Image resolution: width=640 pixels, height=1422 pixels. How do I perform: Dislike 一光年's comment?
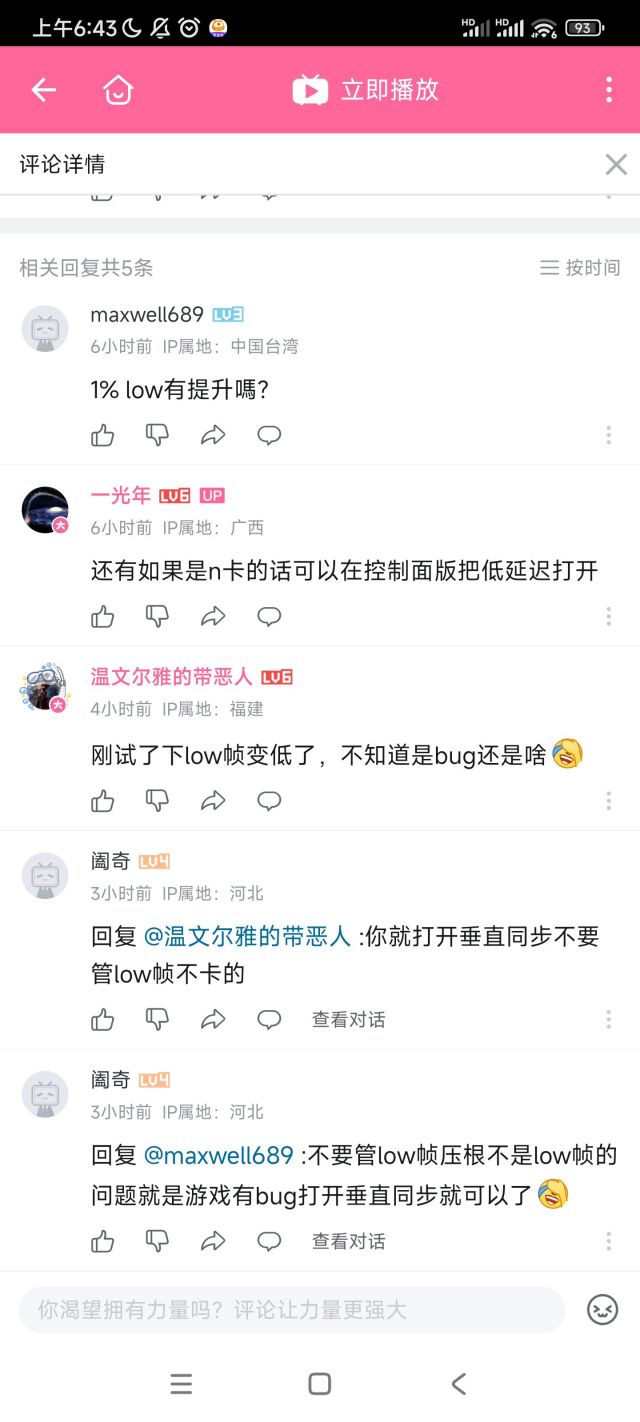tap(158, 616)
